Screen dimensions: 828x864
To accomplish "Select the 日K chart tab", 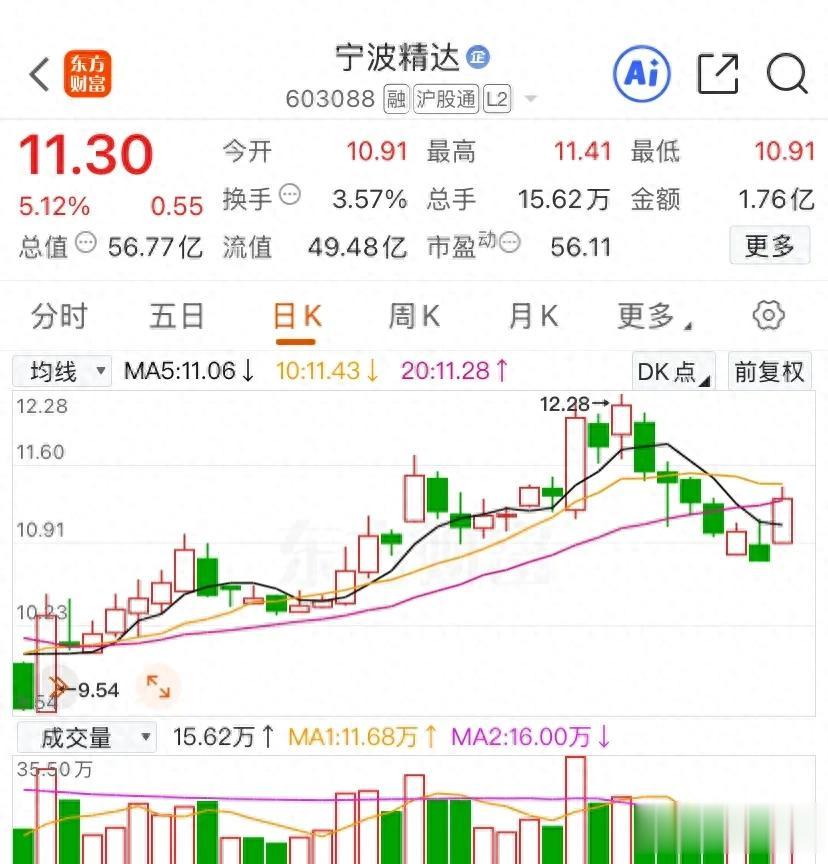I will [x=296, y=317].
